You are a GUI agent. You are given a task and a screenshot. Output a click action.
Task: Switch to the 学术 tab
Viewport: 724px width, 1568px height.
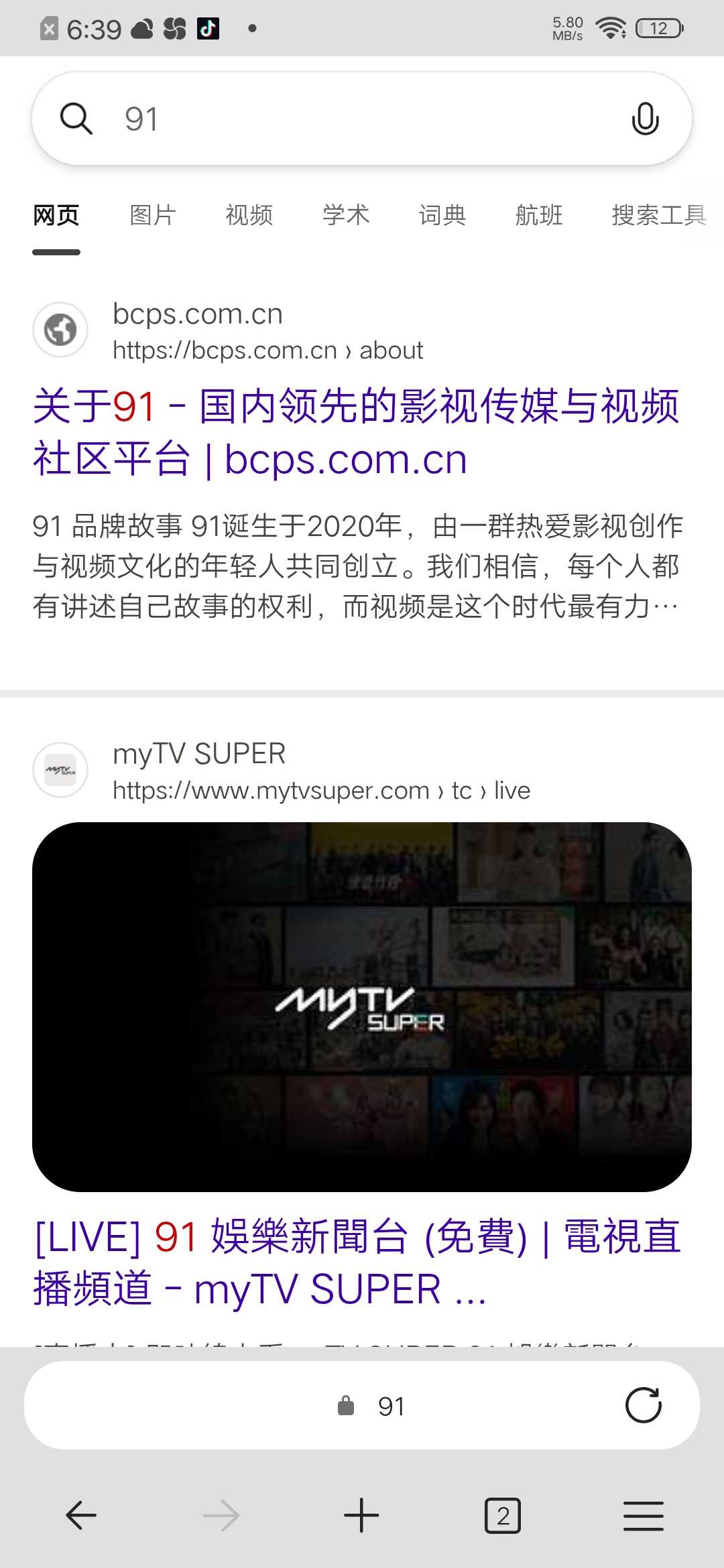point(346,216)
